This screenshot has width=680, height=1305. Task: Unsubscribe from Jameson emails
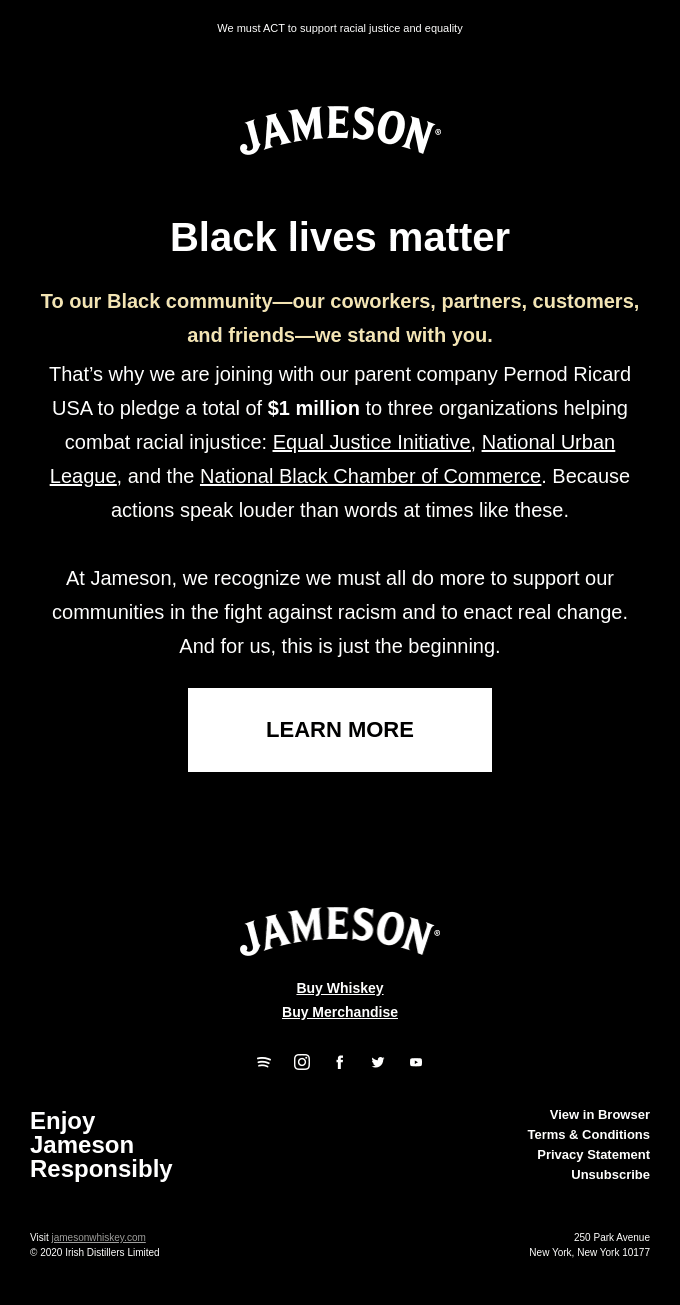610,1174
